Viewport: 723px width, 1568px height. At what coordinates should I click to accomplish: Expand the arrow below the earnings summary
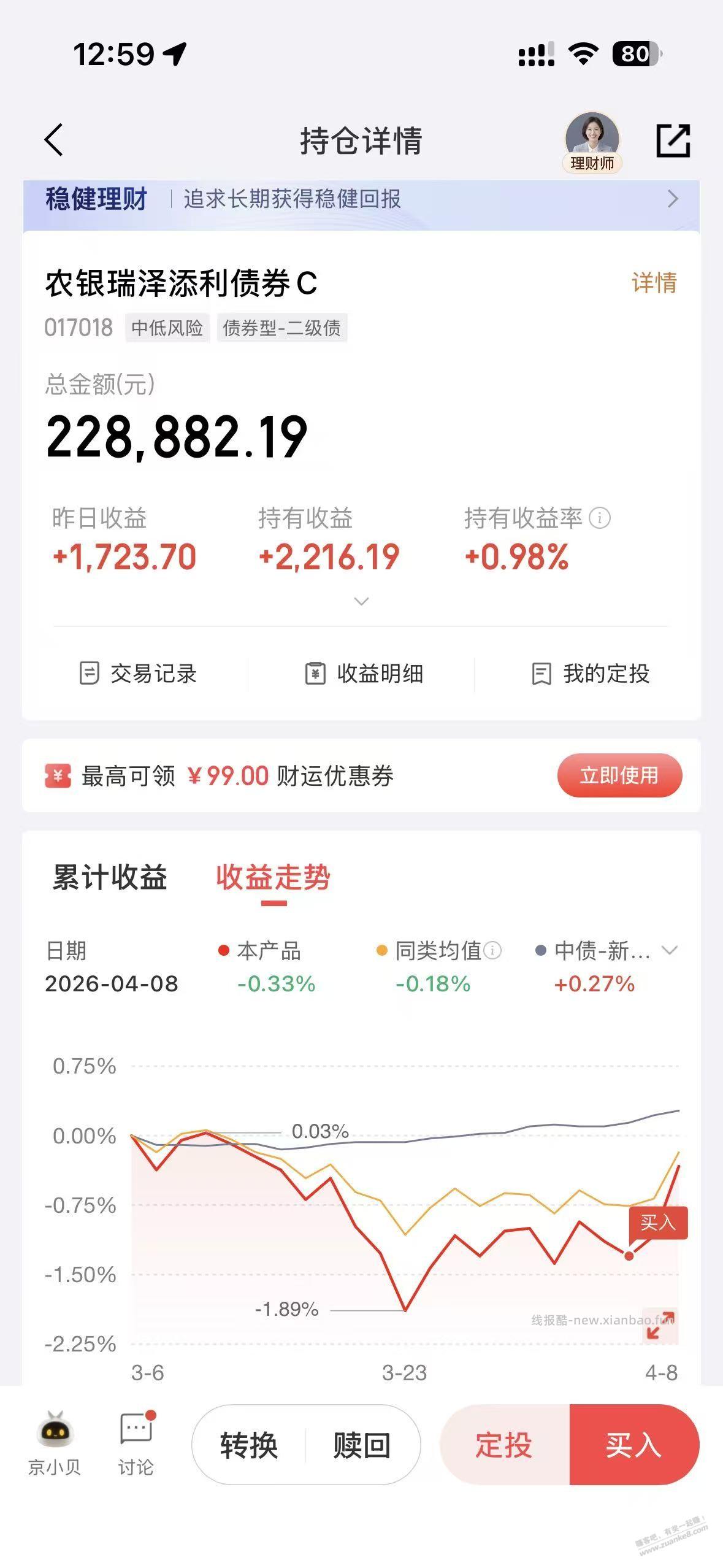coord(361,602)
